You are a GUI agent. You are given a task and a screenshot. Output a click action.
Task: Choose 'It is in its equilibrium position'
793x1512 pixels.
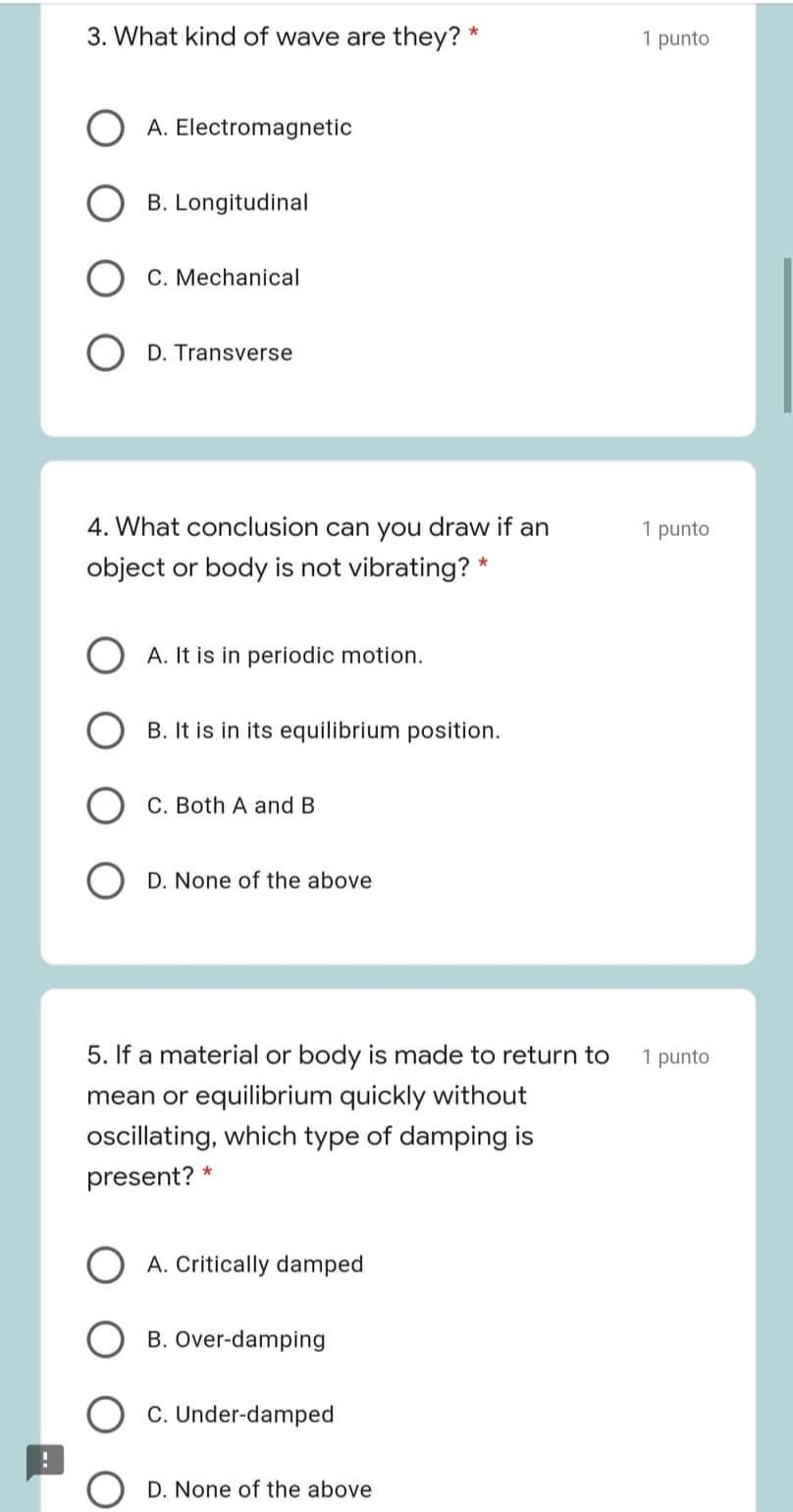(x=105, y=731)
